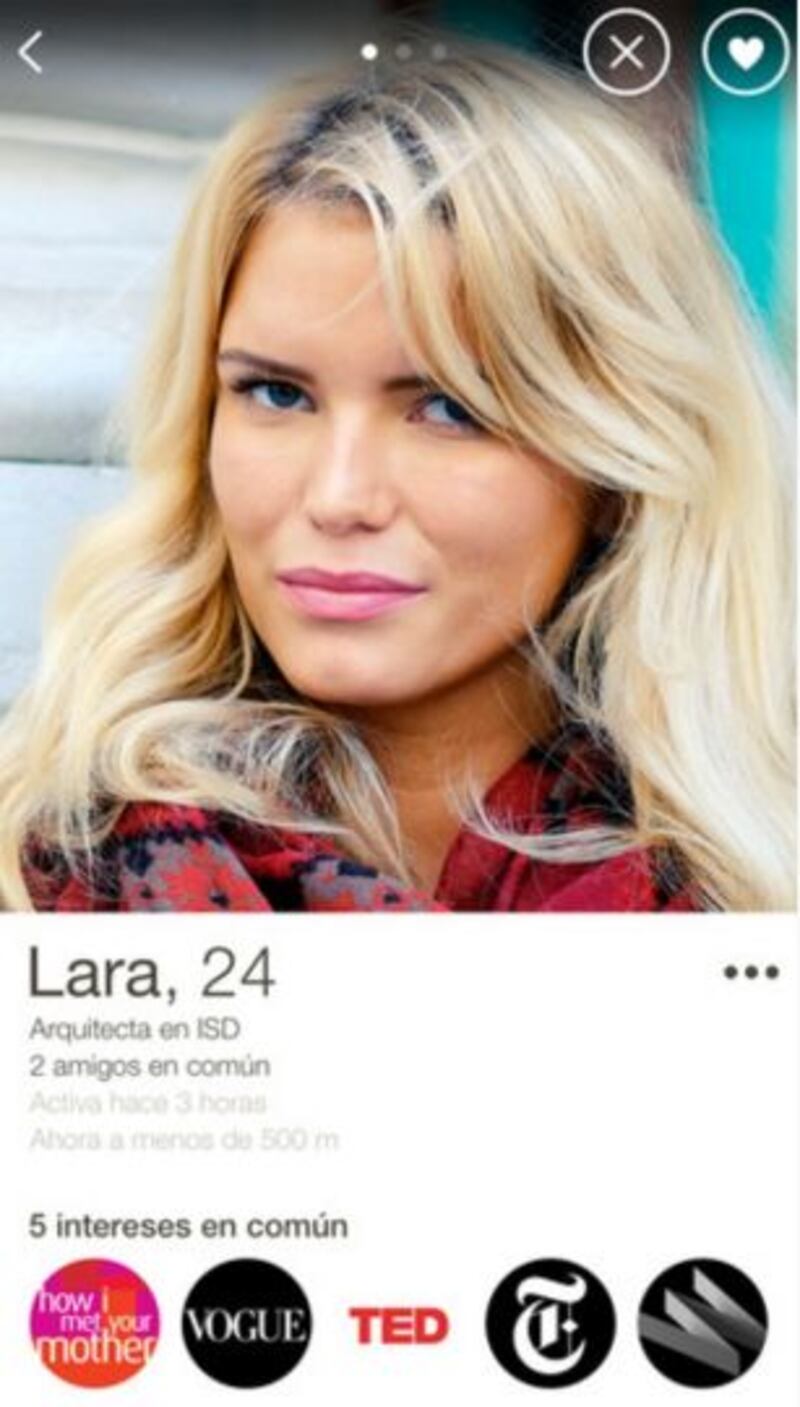Select the TED common interest
Image resolution: width=800 pixels, height=1407 pixels.
pos(399,1325)
